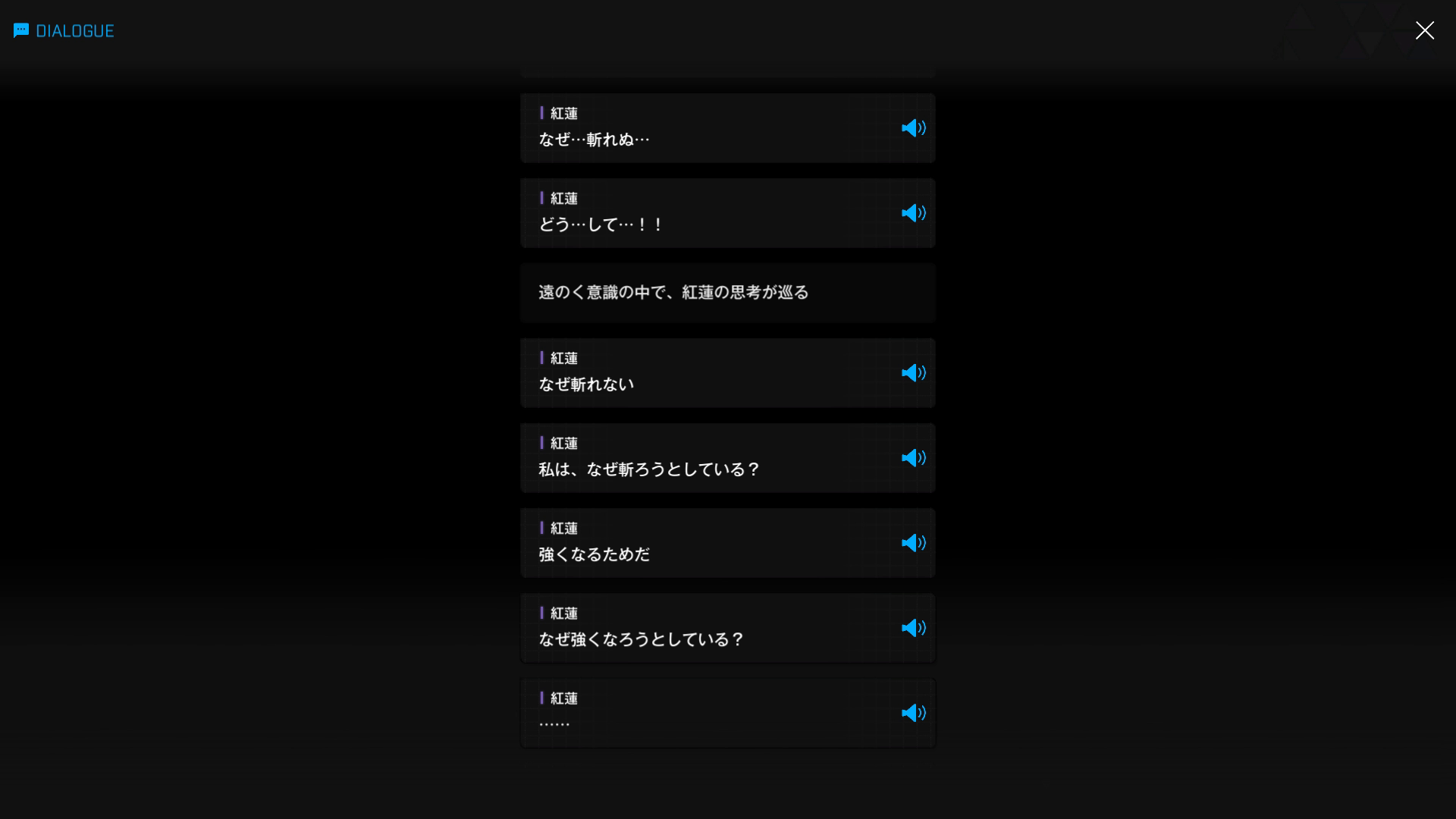The height and width of the screenshot is (819, 1456).
Task: Play voice for 'なぜ斬れない'
Action: pos(913,373)
